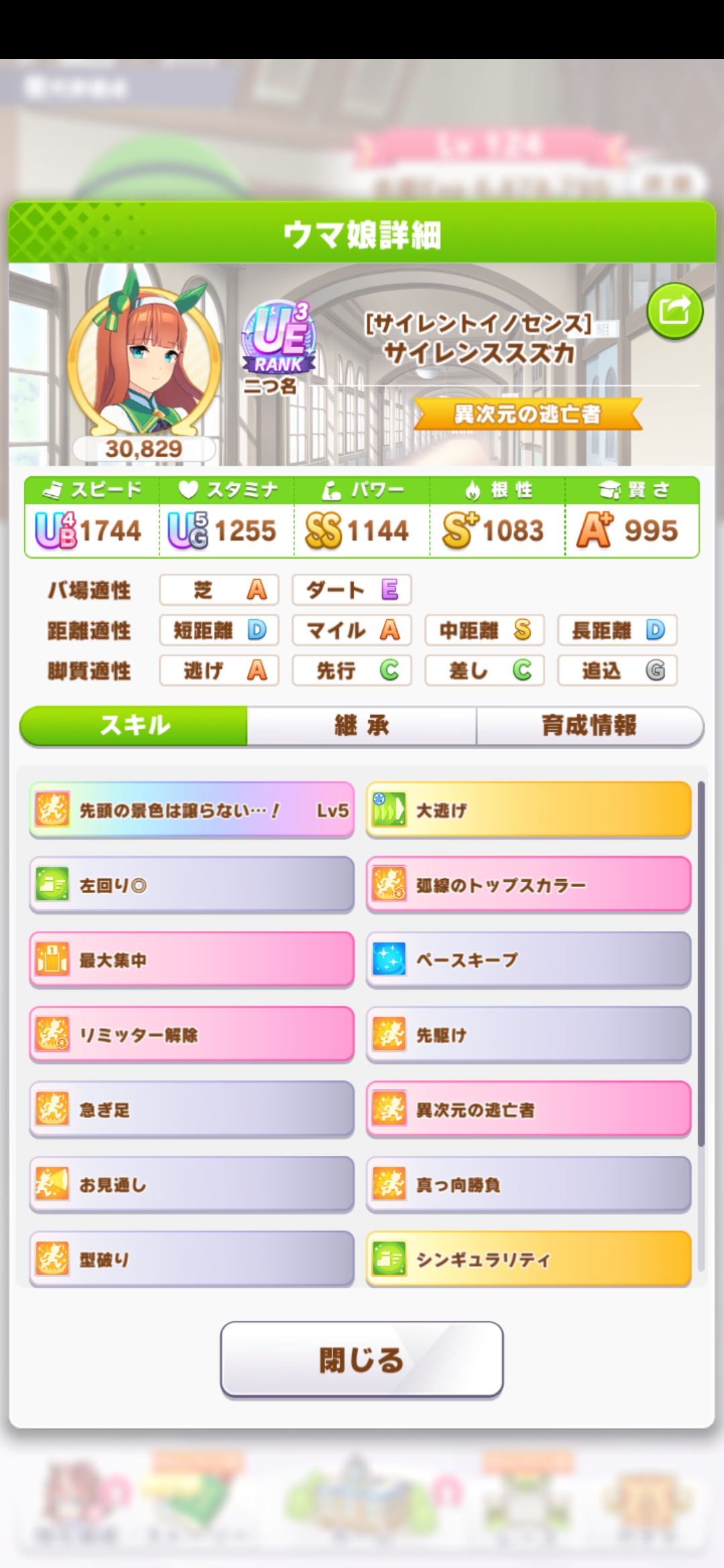View the 最大集中 skill
This screenshot has height=1568, width=724.
tap(192, 960)
